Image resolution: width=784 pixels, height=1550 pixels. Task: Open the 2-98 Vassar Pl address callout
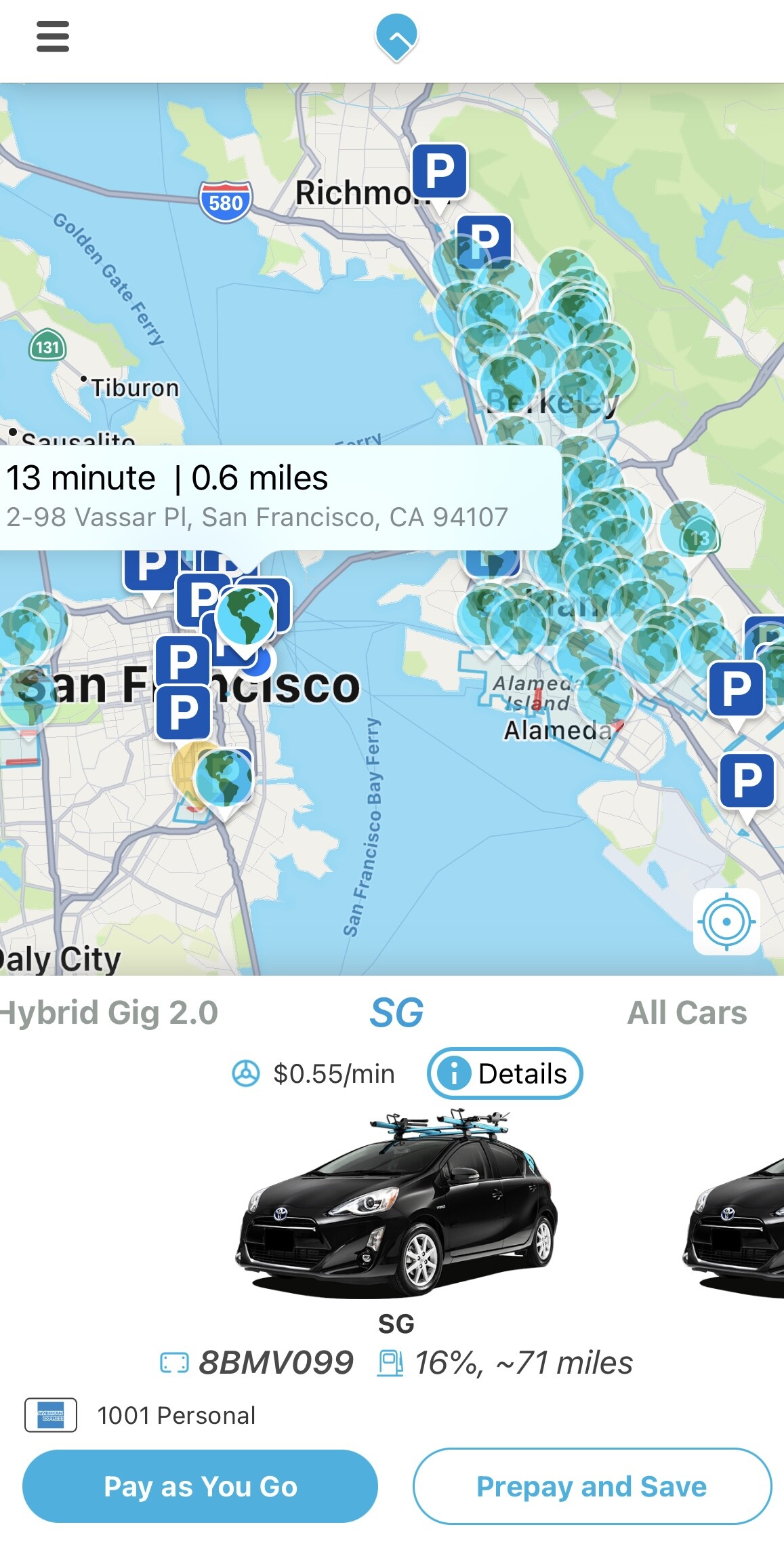tap(281, 497)
